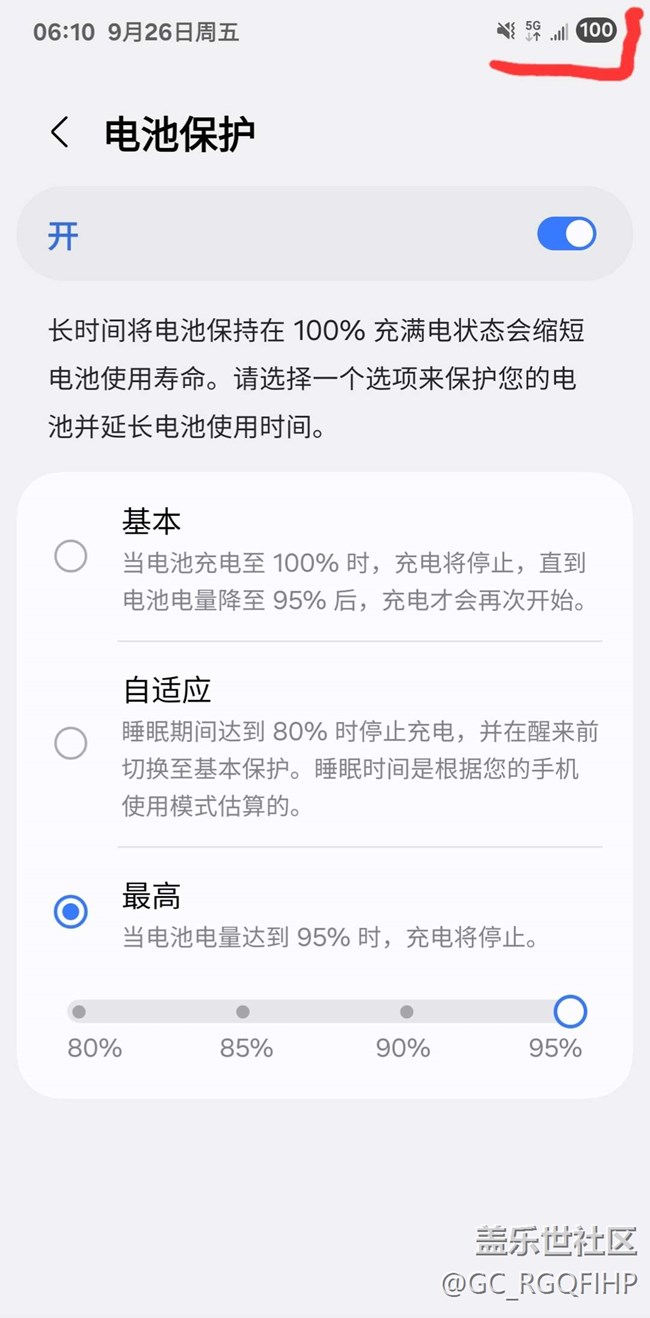Image resolution: width=650 pixels, height=1318 pixels.
Task: Set charge limit to 90%
Action: click(x=406, y=1012)
